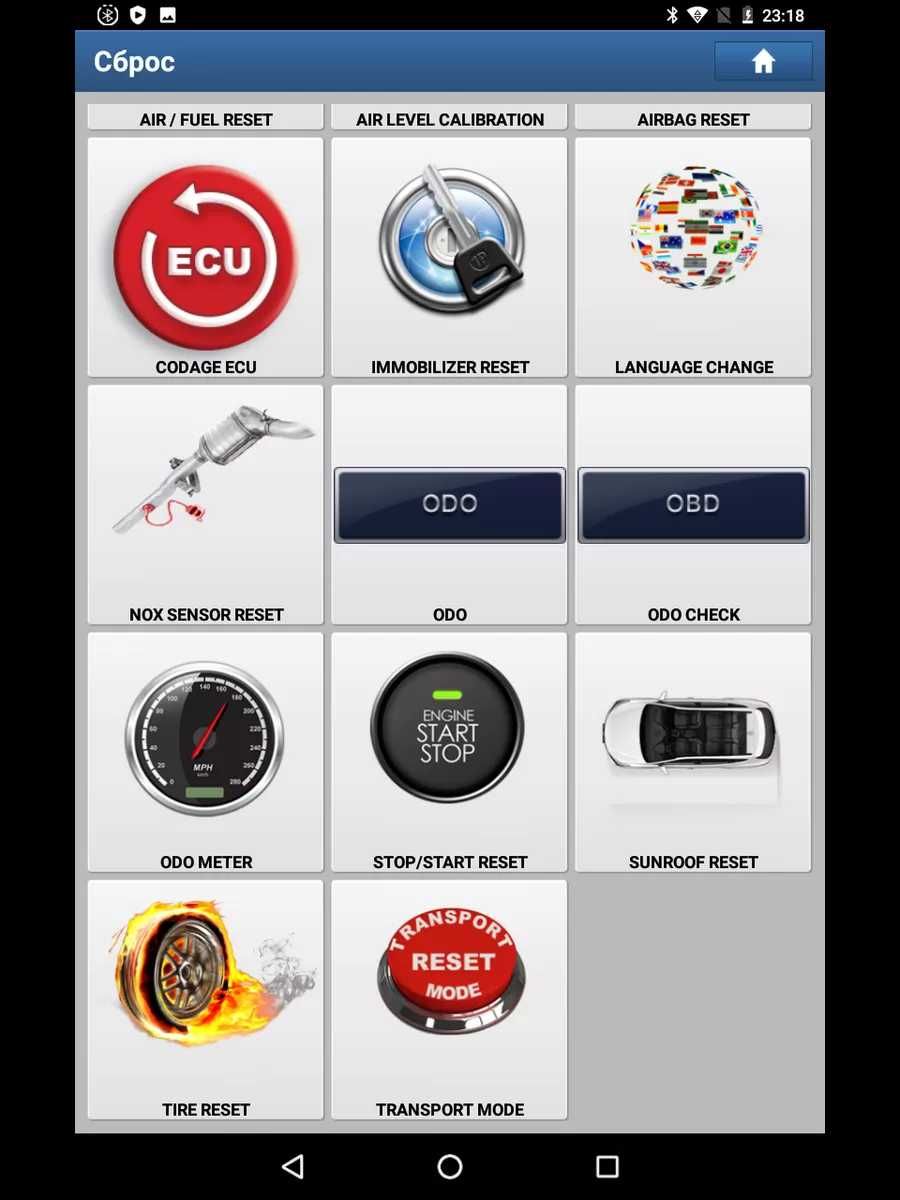Open the LANGUAGE CHANGE tile
900x1200 pixels.
(x=693, y=257)
